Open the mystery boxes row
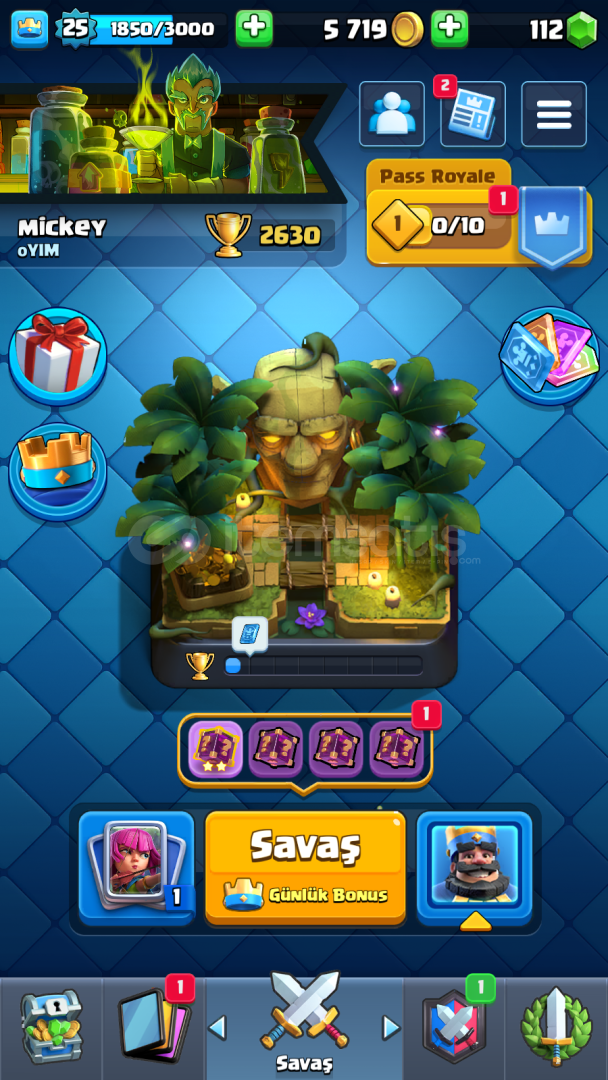 pos(305,750)
